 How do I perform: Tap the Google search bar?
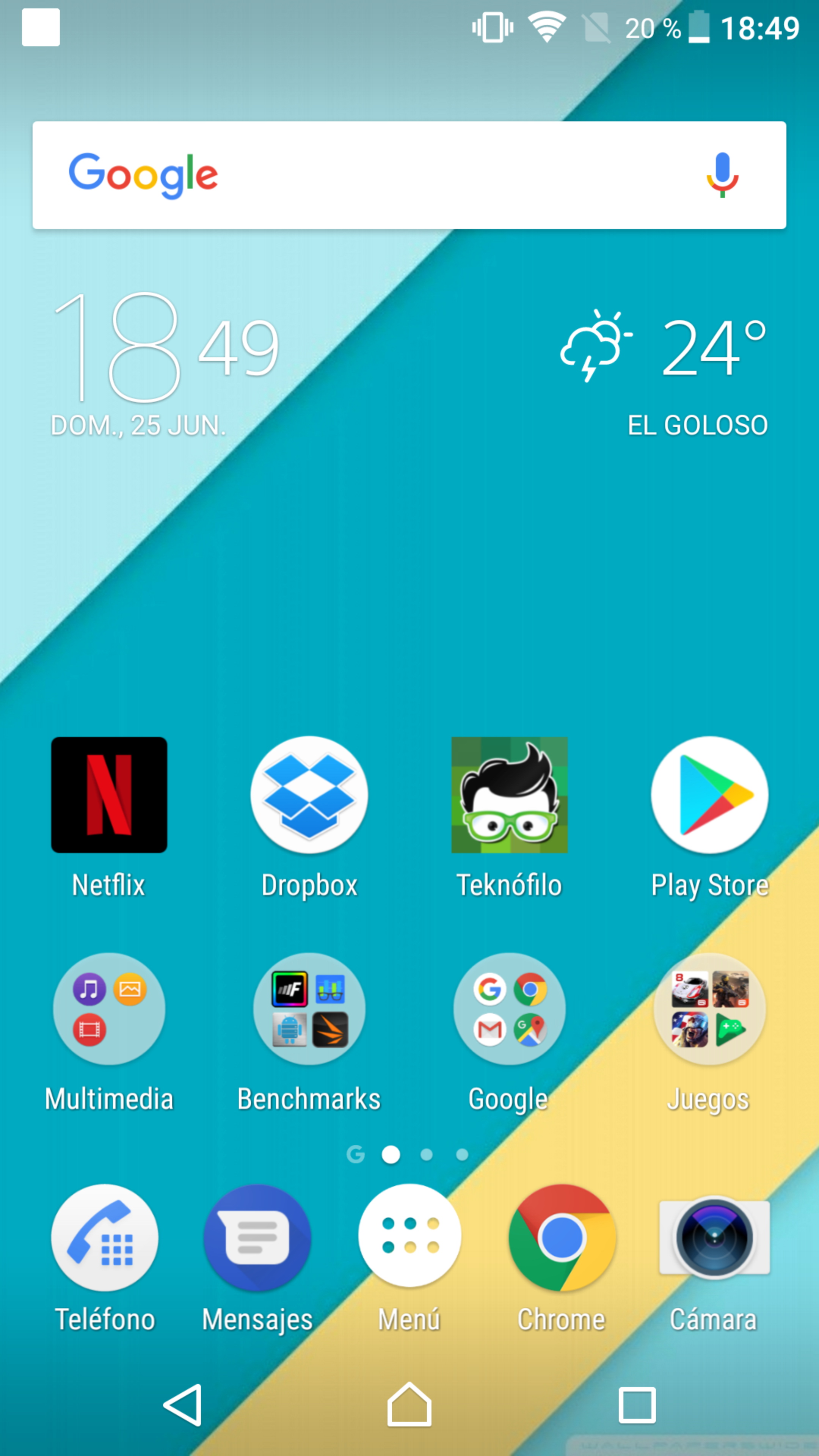[409, 175]
